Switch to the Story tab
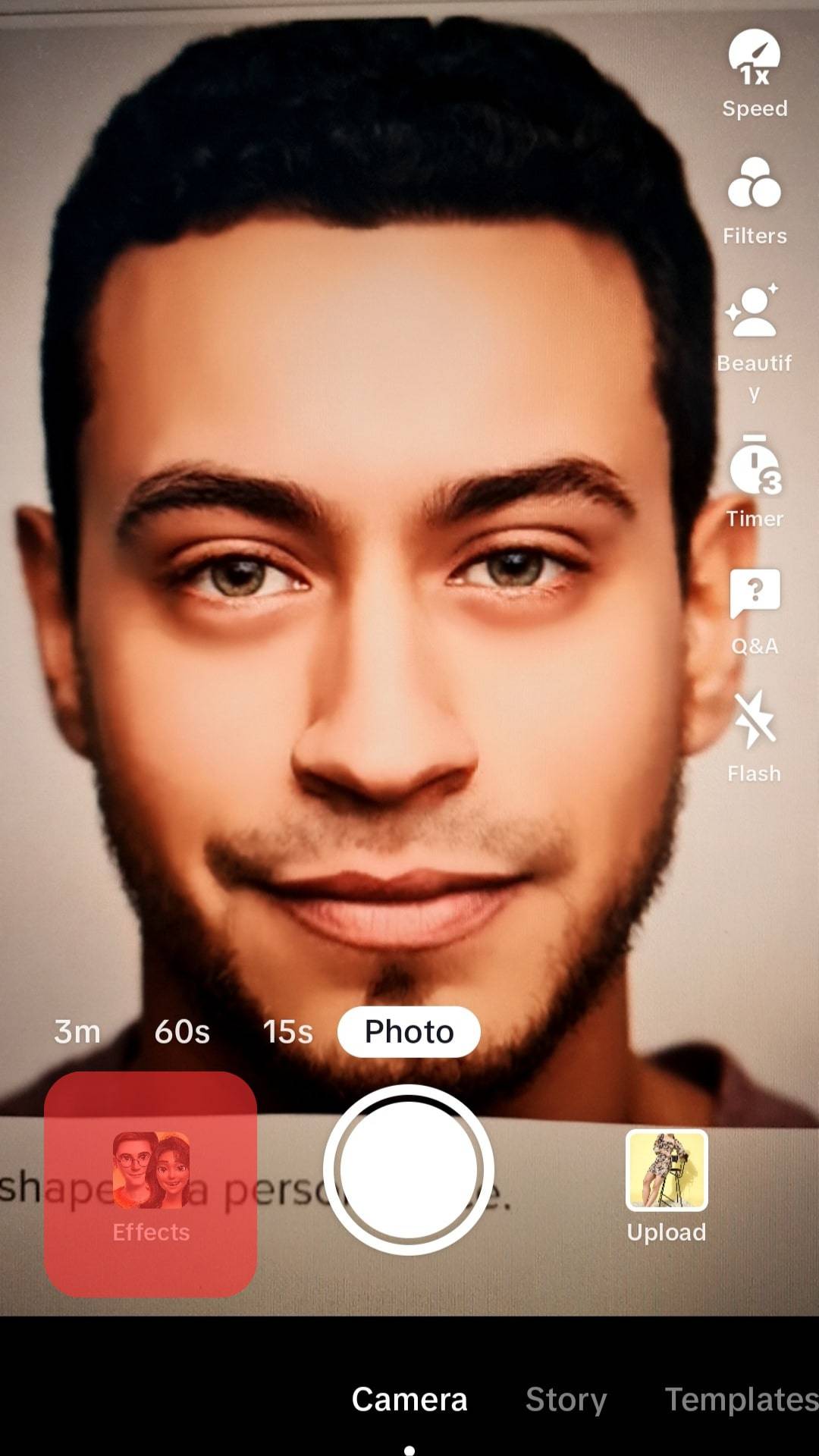Screen dimensions: 819x1456 566,1399
